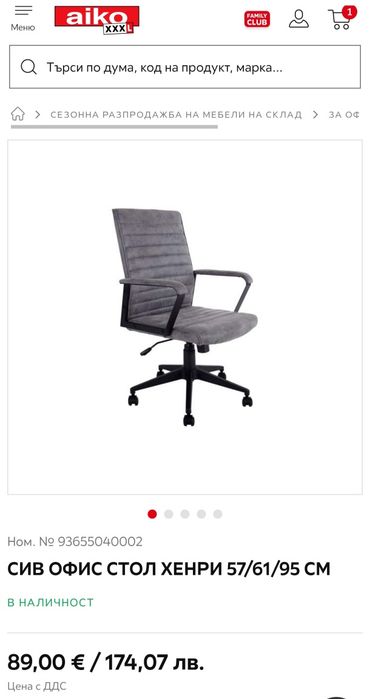Open the Сезонна разпродажба на мебели breadcrumb
The width and height of the screenshot is (370, 699).
coord(176,115)
